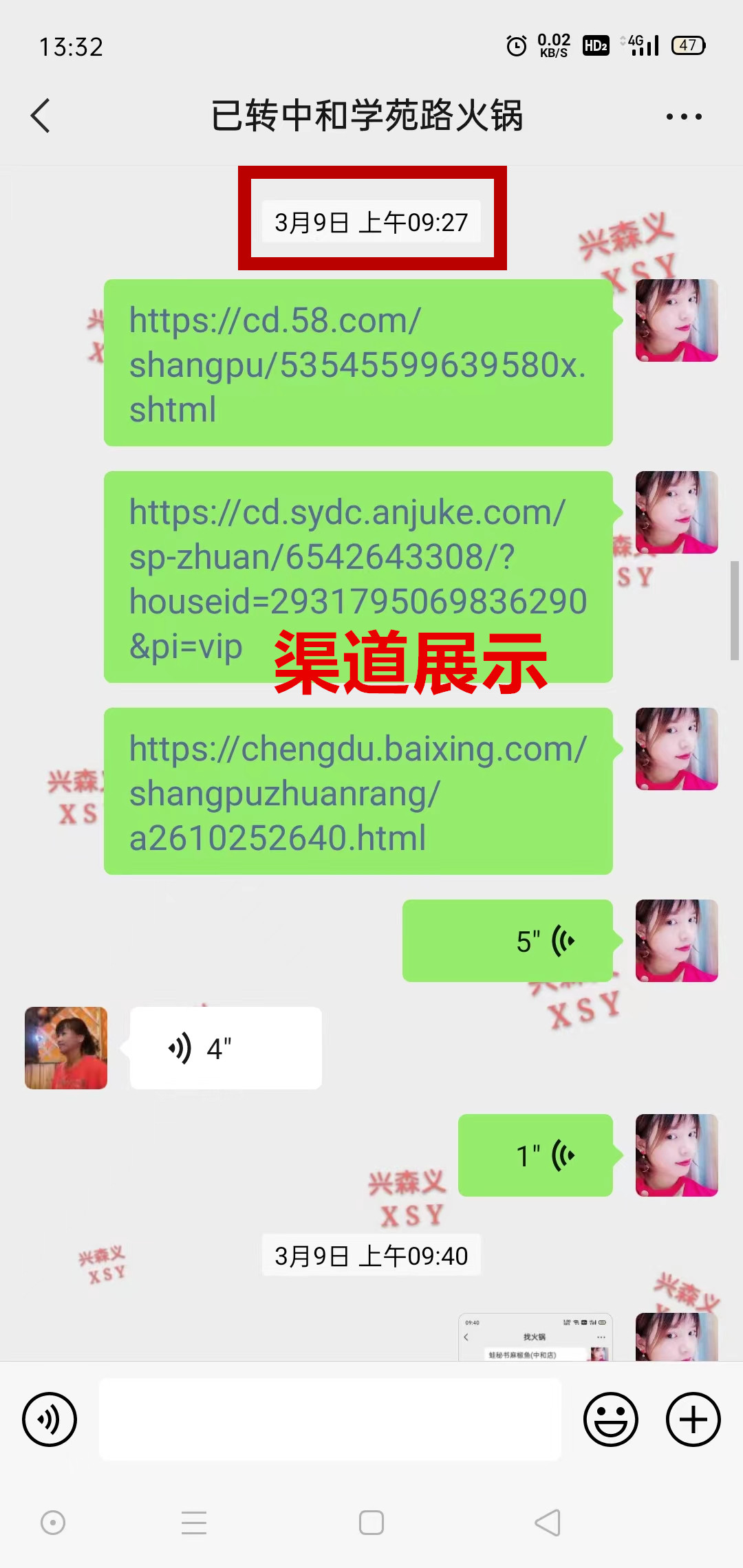Tap the system back triangle button
This screenshot has height=1568, width=743.
548,1523
